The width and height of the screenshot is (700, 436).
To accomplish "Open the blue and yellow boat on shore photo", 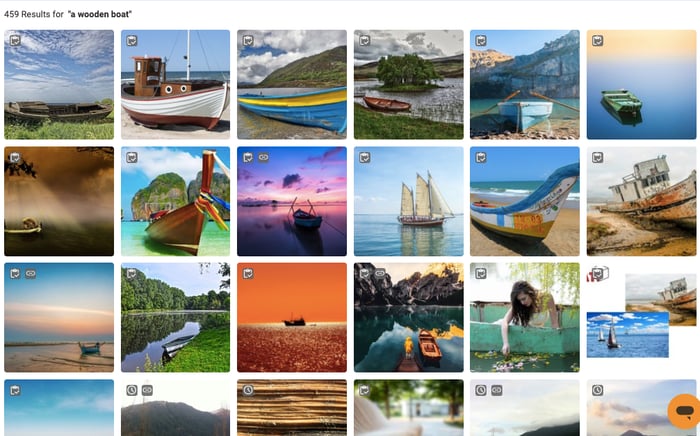I will (292, 84).
